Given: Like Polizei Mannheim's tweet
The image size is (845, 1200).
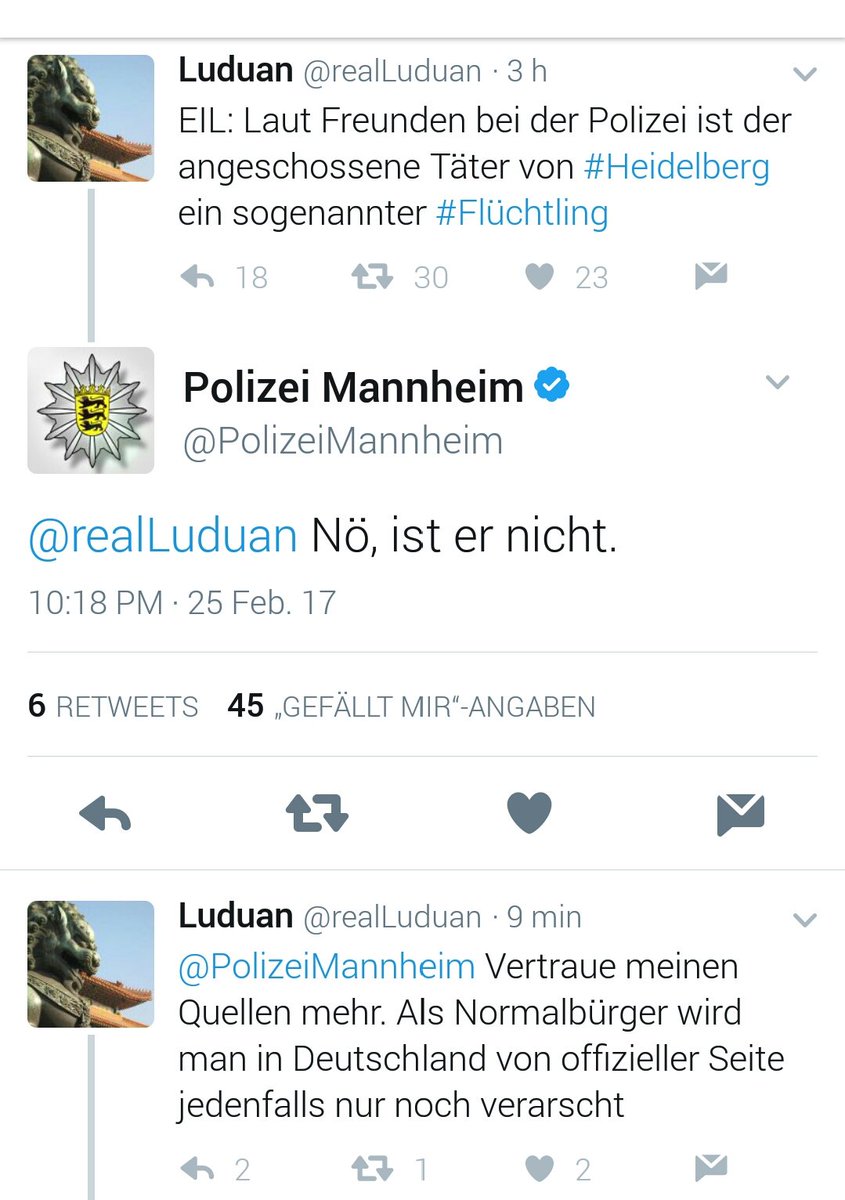Looking at the screenshot, I should tap(529, 814).
